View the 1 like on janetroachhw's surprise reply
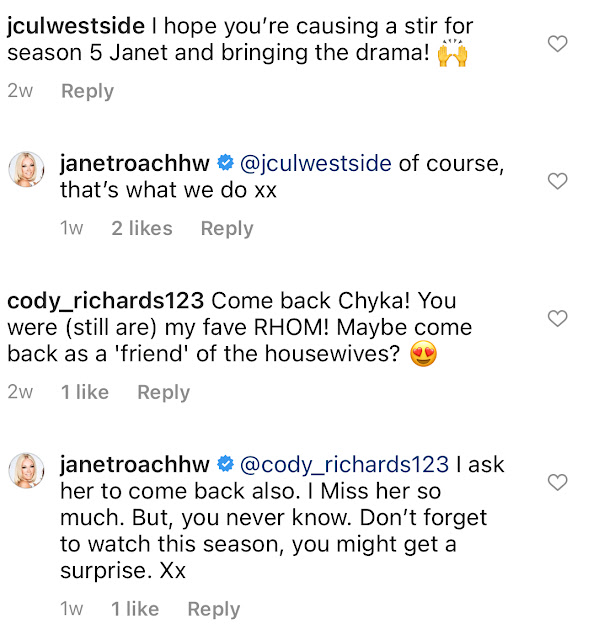This screenshot has height=640, width=604. [x=134, y=609]
